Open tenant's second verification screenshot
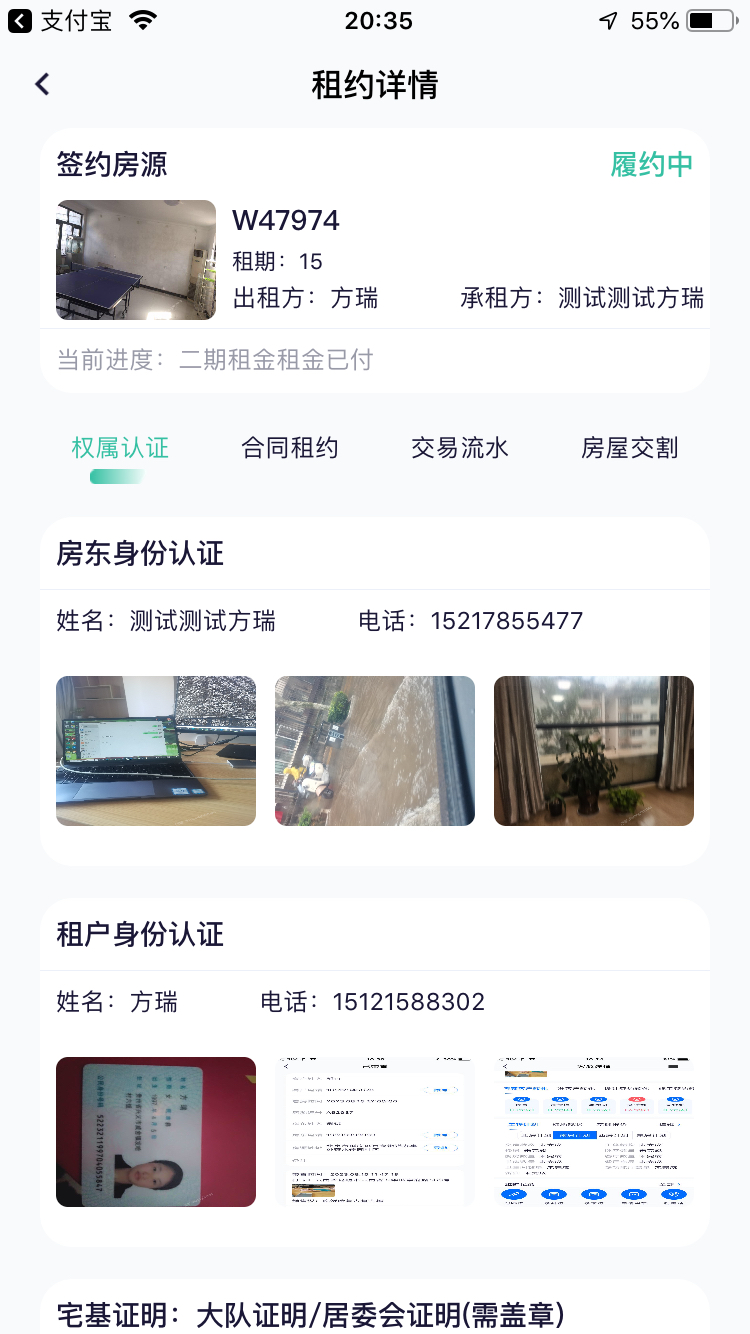 (x=375, y=1132)
